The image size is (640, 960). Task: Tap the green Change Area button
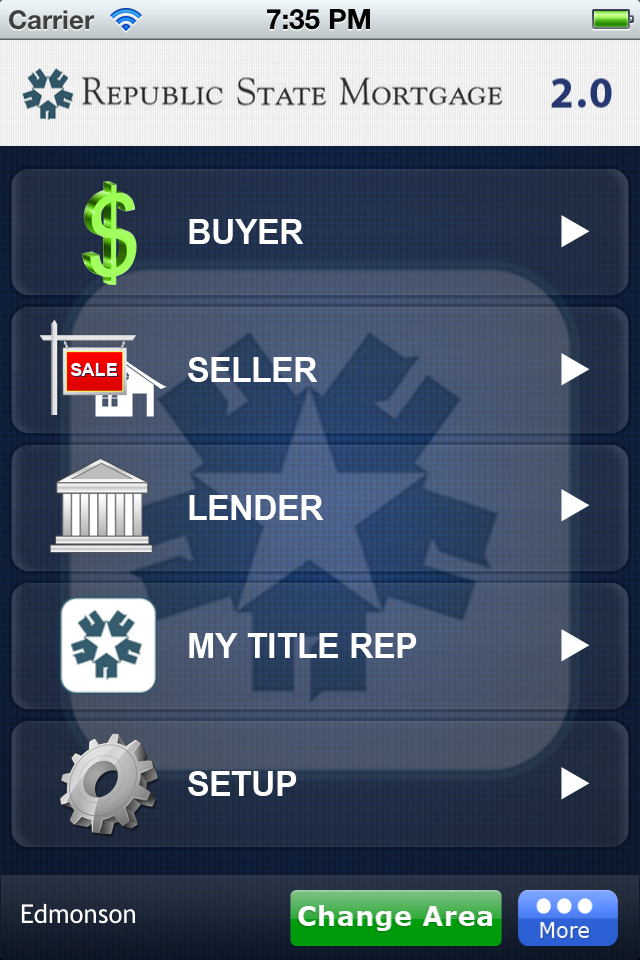396,917
